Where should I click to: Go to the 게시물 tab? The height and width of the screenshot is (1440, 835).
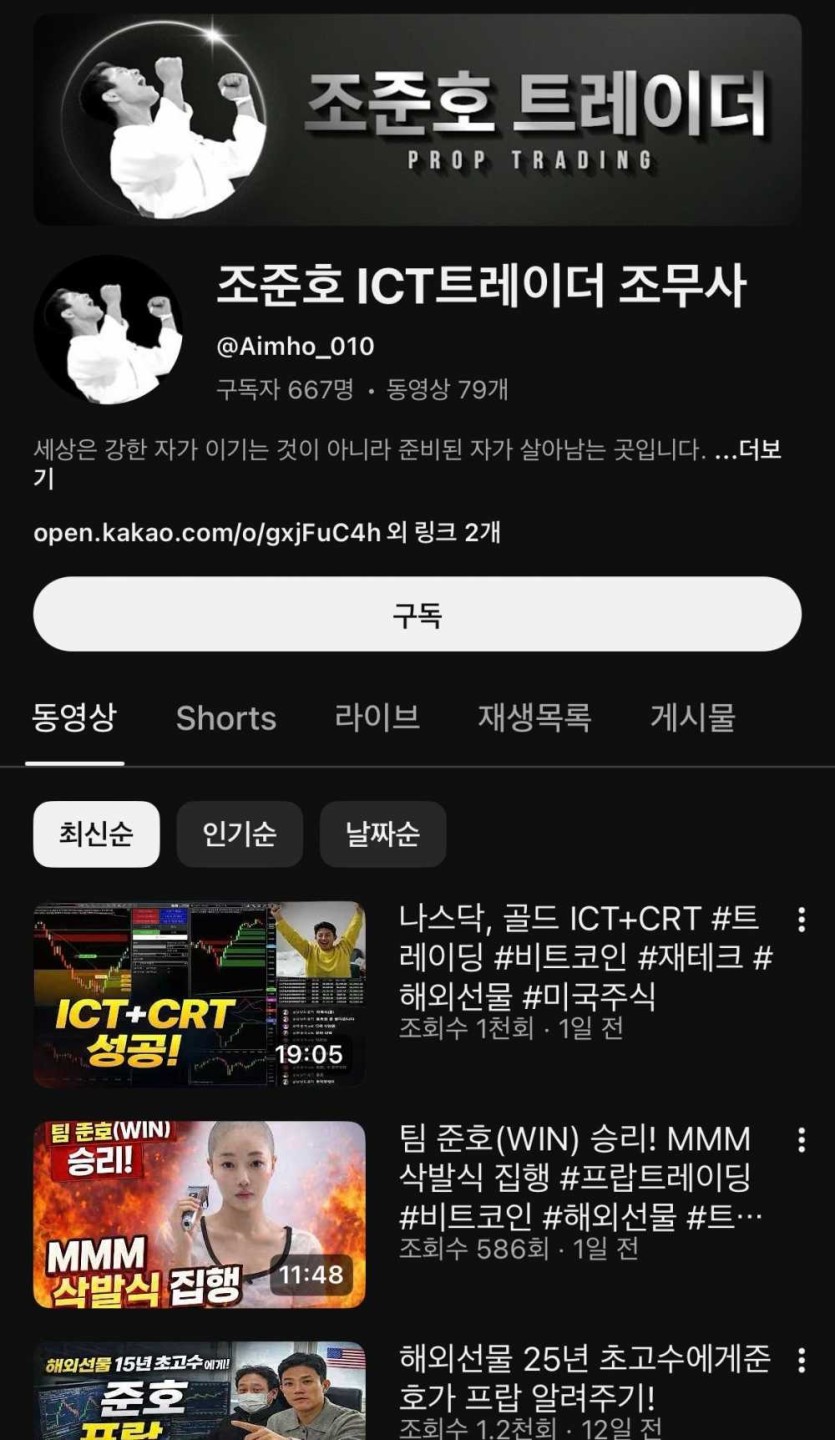[692, 717]
